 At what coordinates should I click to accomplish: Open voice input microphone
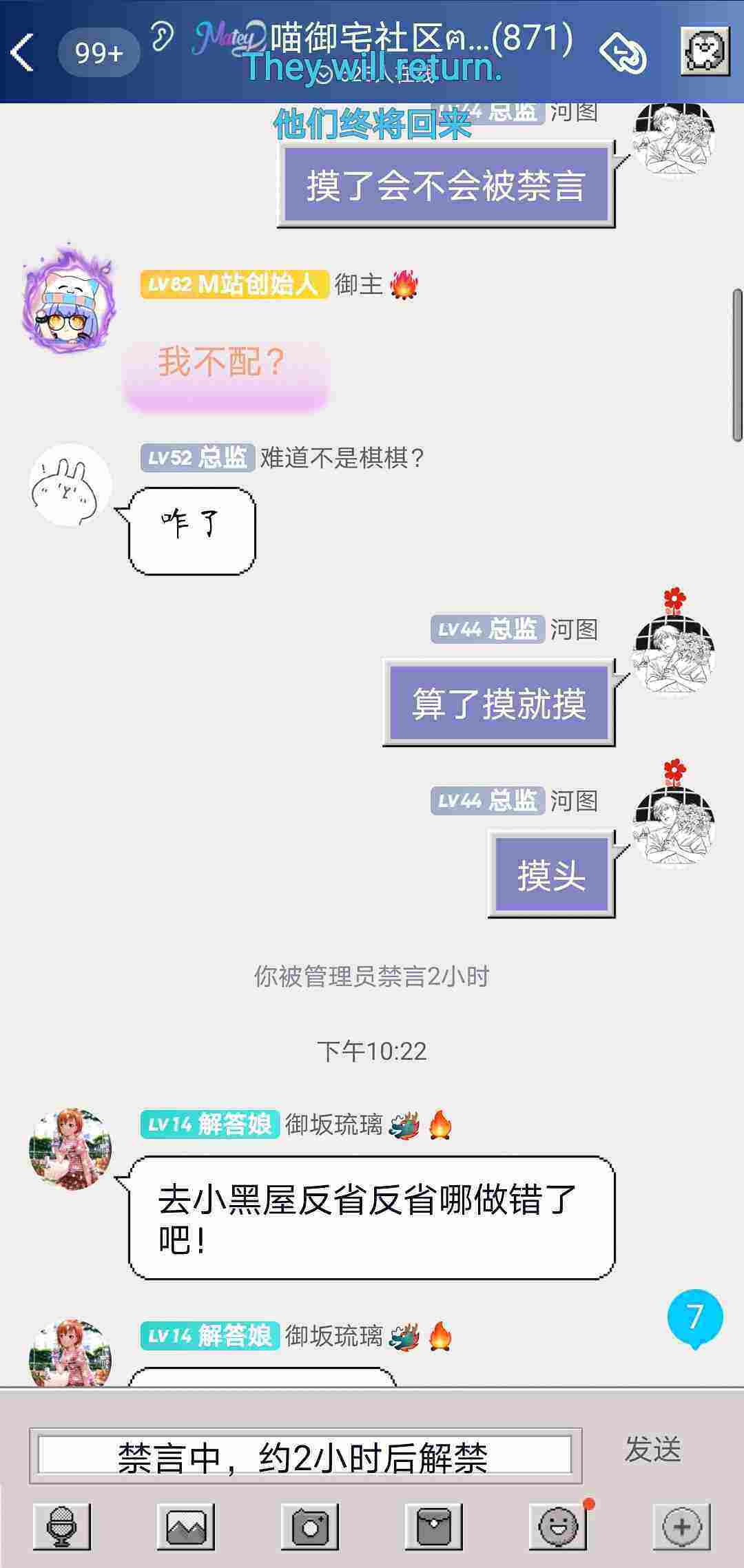(x=62, y=1526)
